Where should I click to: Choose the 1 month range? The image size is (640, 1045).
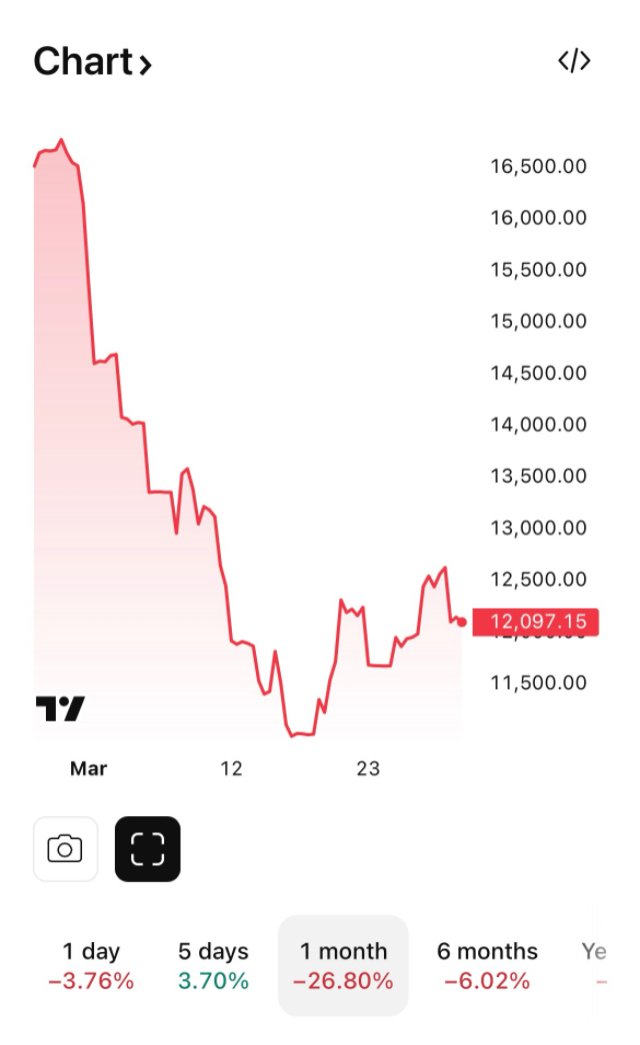343,965
